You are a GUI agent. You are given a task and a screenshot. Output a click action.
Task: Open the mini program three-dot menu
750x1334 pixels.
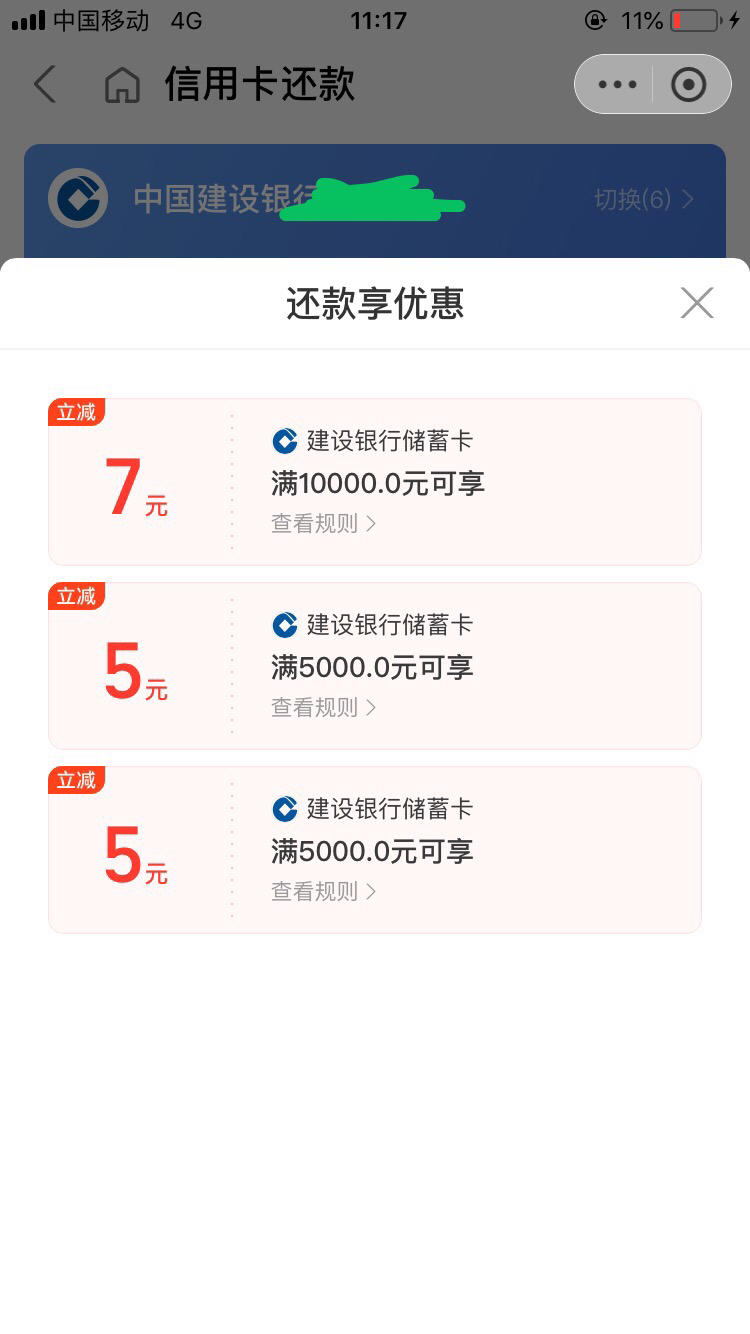[x=617, y=85]
